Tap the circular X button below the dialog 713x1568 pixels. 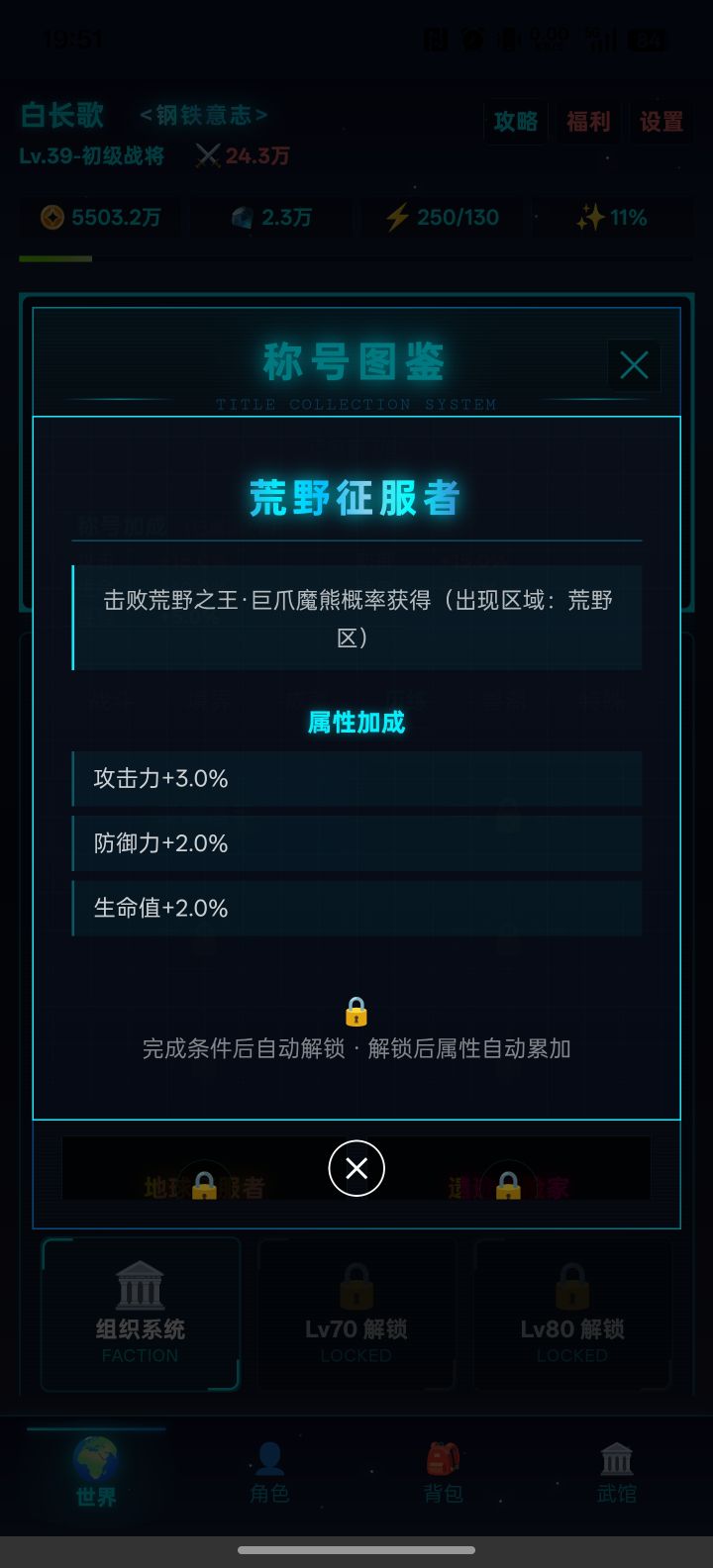(x=356, y=1168)
